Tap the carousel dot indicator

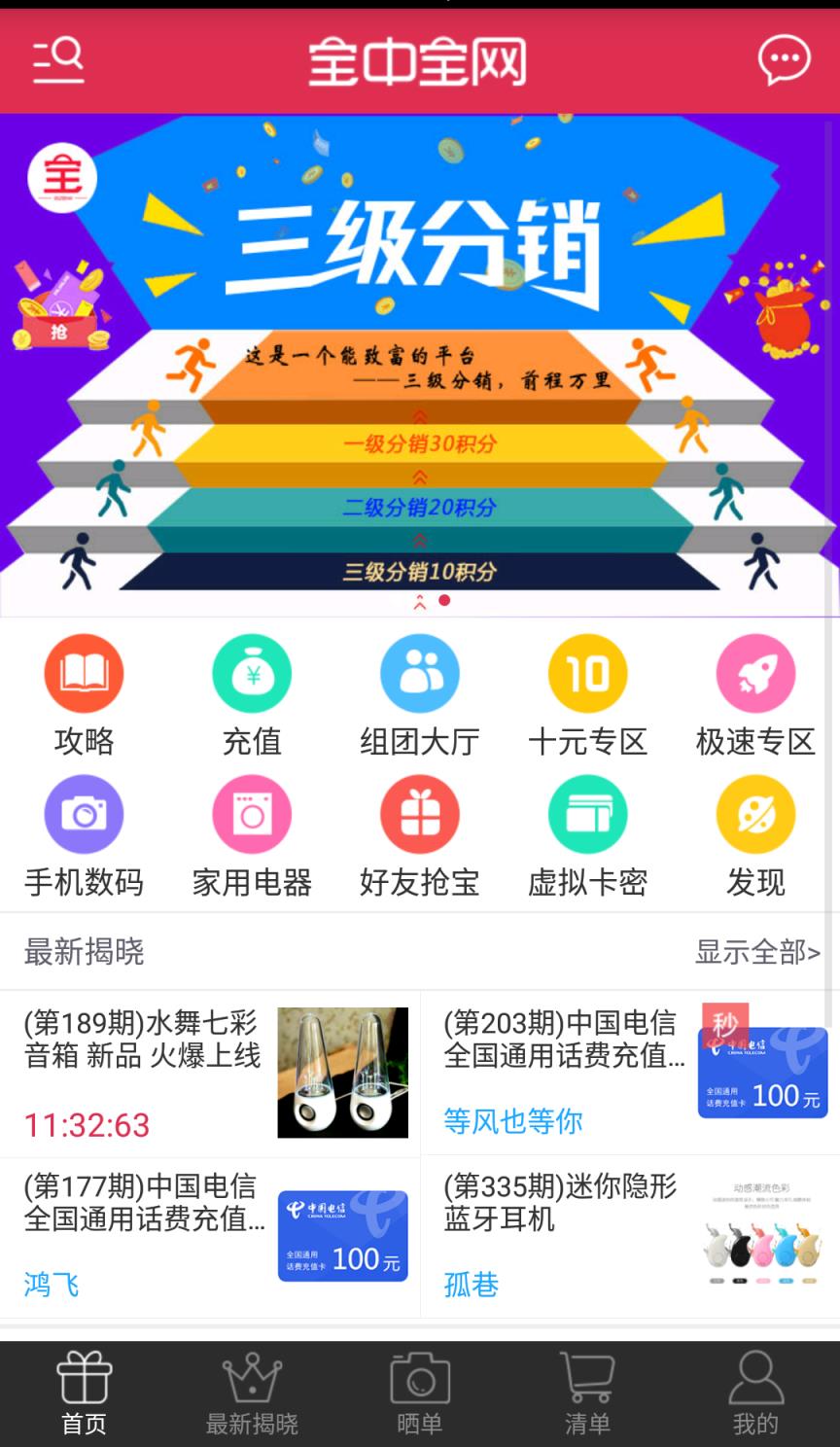pyautogui.click(x=445, y=602)
